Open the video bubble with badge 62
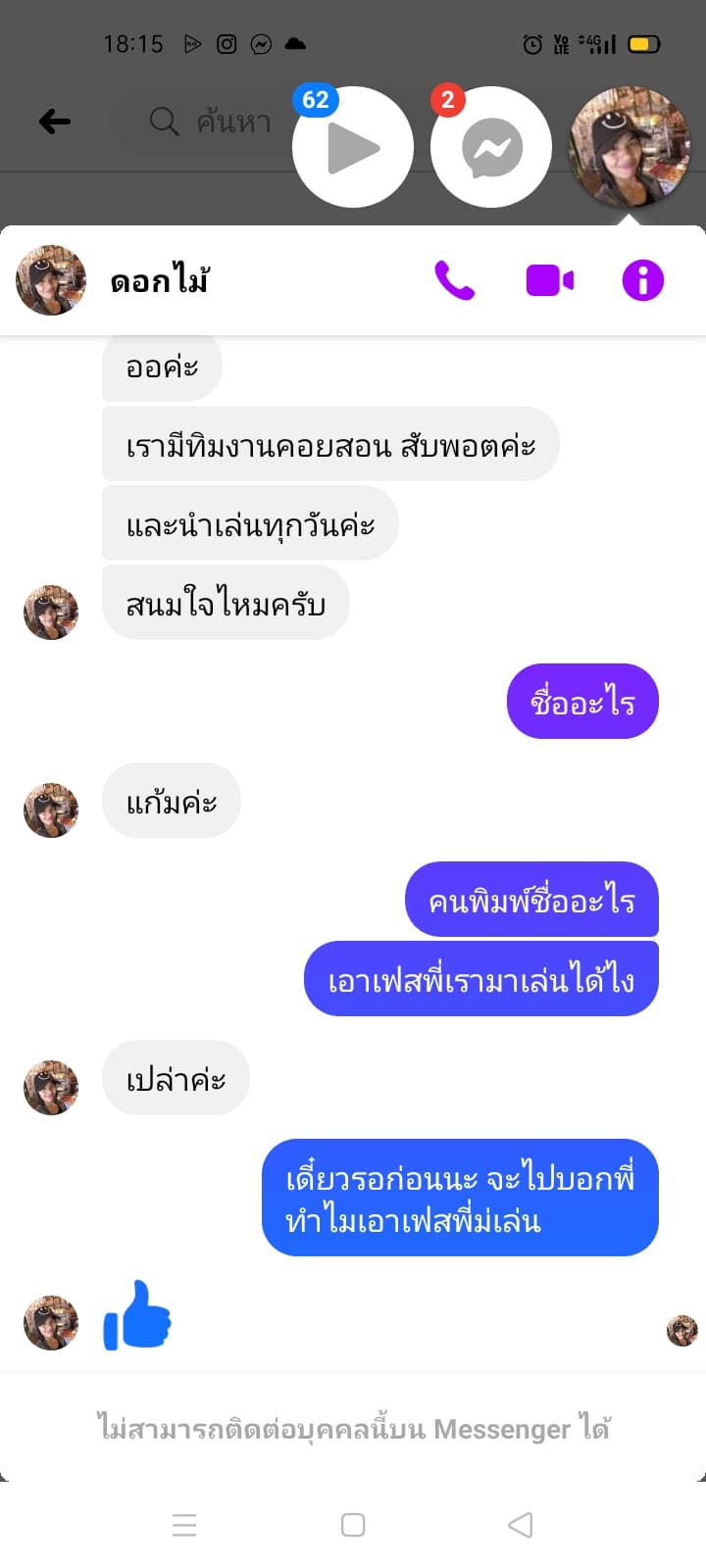The image size is (706, 1568). tap(352, 147)
